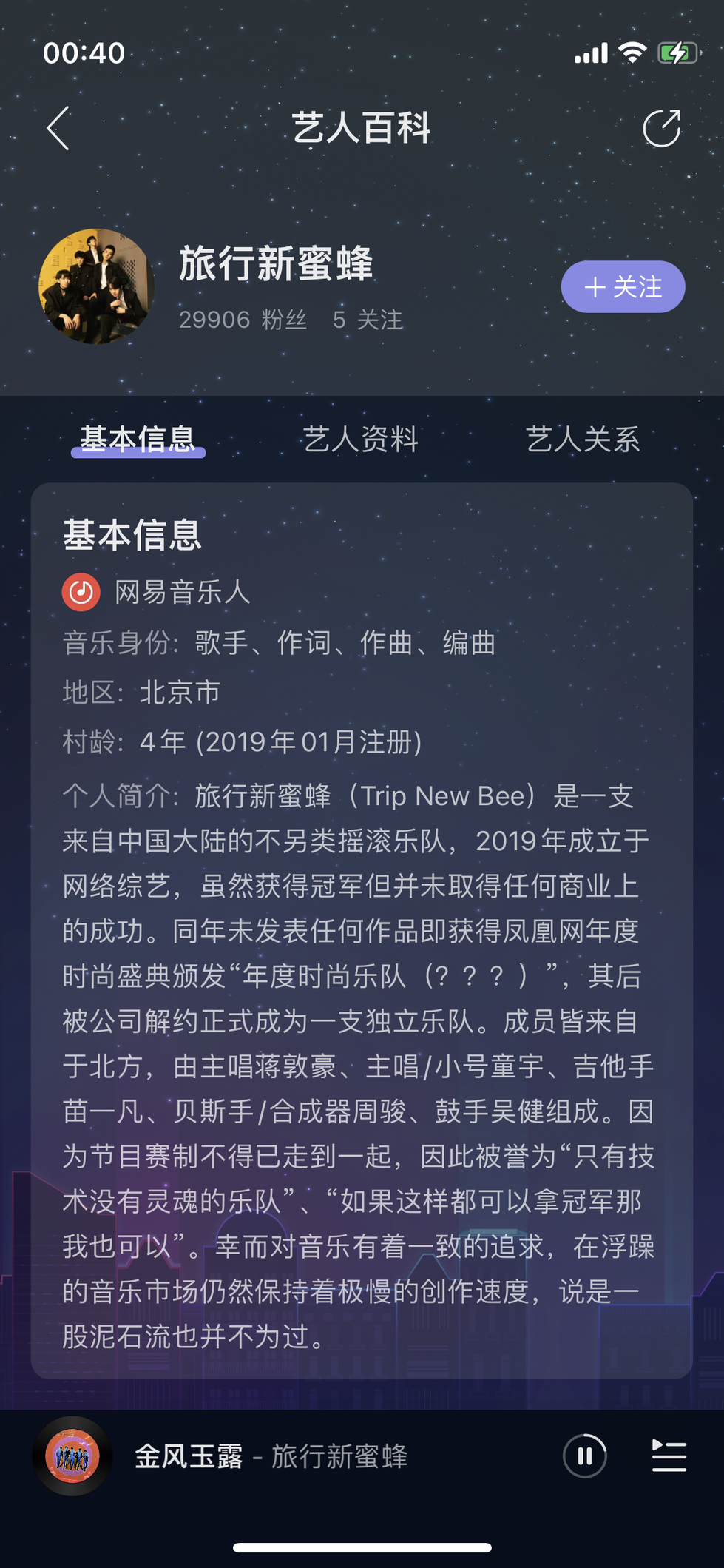
Task: View the 29906 粉丝 followers list
Action: coord(243,320)
